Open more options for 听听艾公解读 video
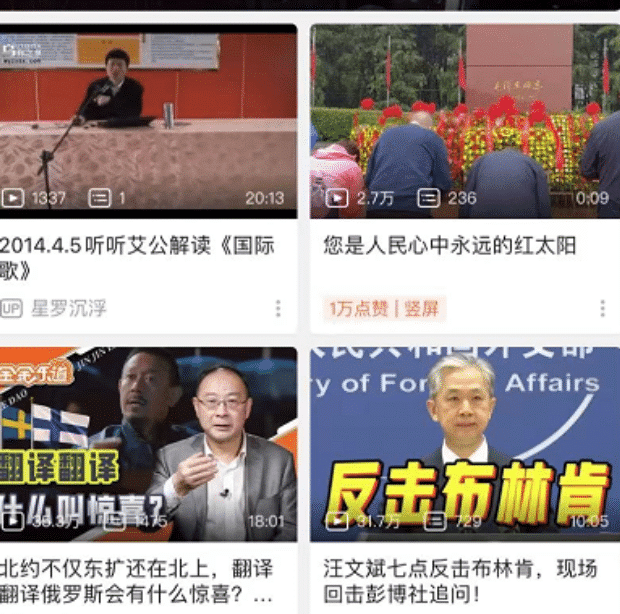The width and height of the screenshot is (620, 614). pyautogui.click(x=278, y=309)
